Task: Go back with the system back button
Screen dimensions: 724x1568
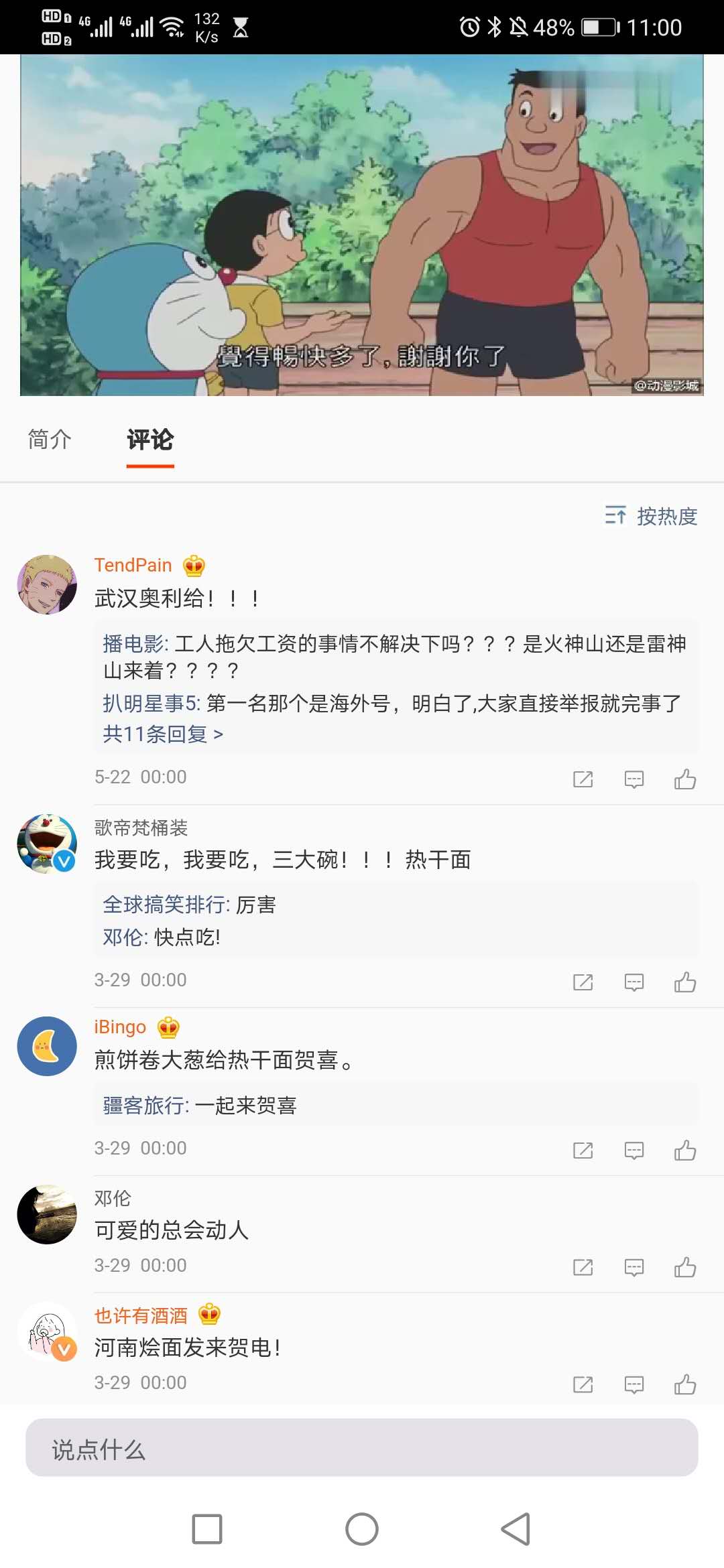Action: (x=516, y=1529)
